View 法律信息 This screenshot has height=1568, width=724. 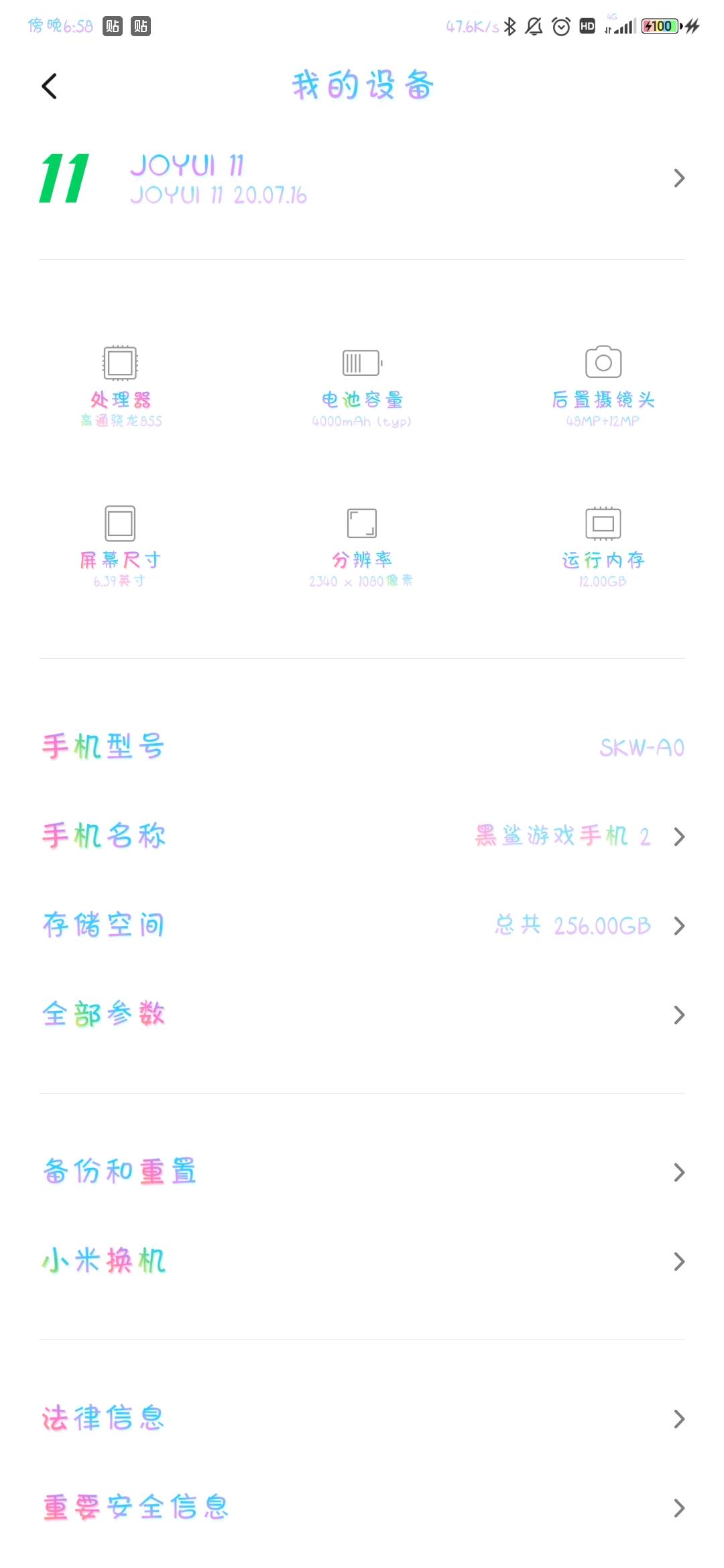pyautogui.click(x=362, y=1418)
